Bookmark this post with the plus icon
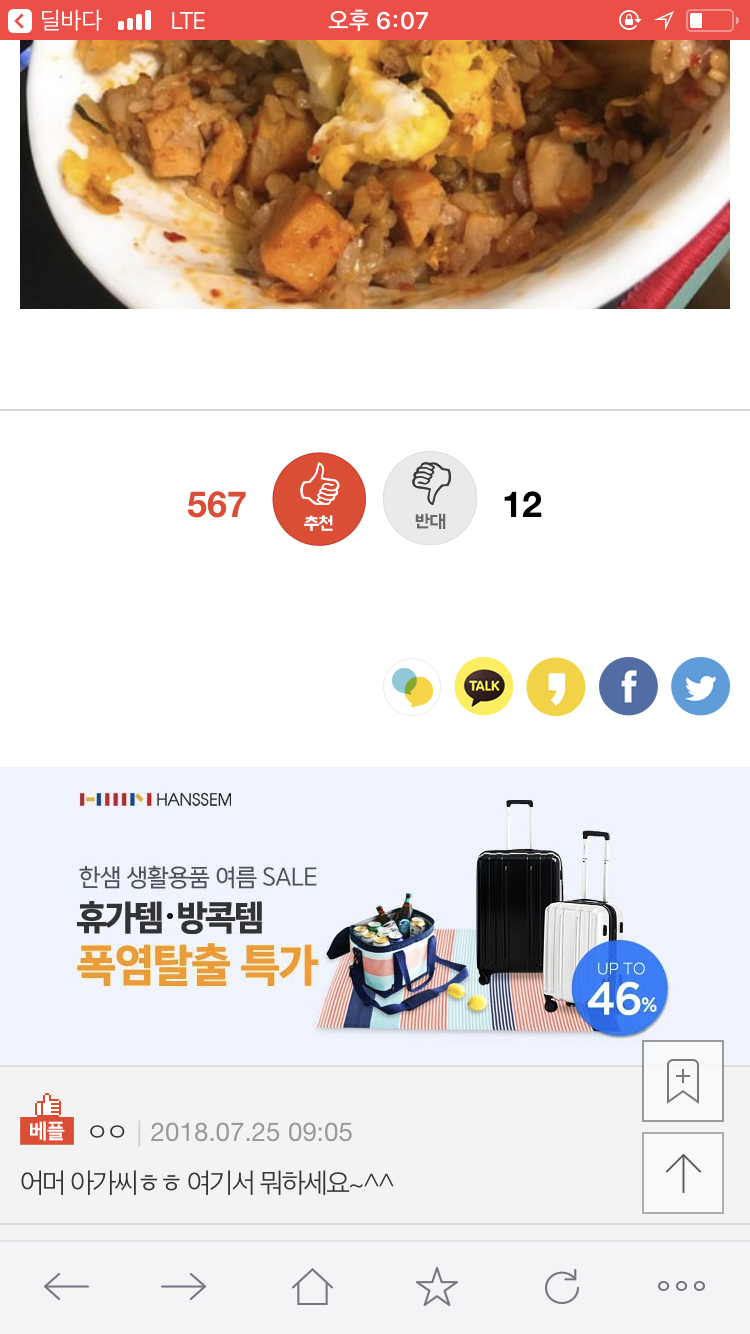This screenshot has height=1334, width=750. tap(683, 1081)
